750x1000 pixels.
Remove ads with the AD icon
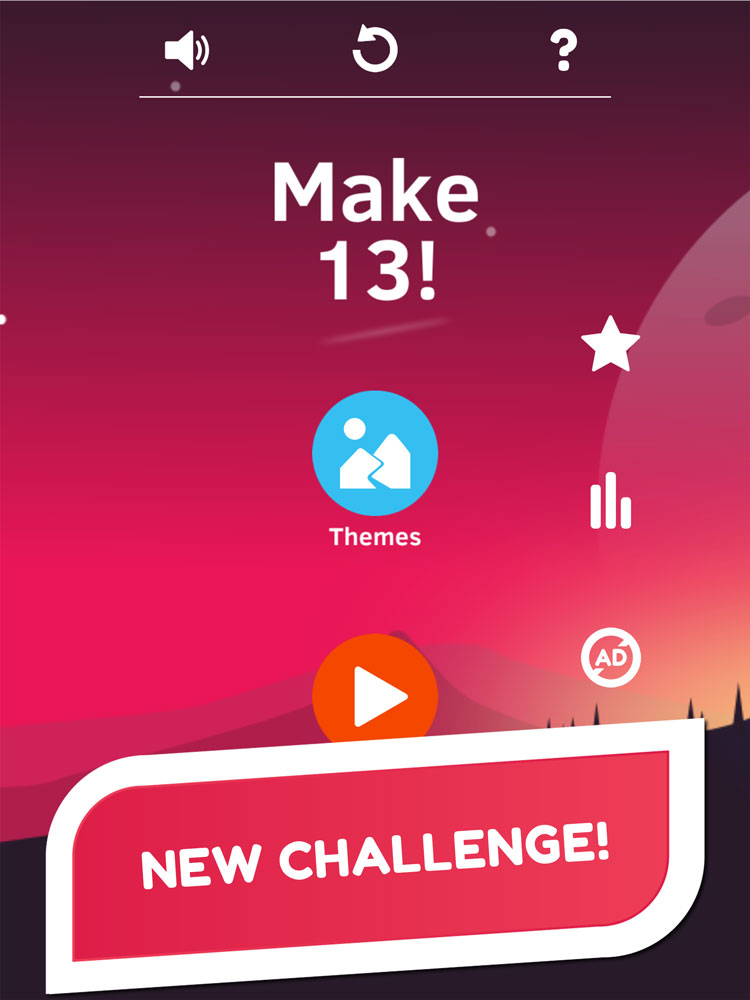click(610, 657)
